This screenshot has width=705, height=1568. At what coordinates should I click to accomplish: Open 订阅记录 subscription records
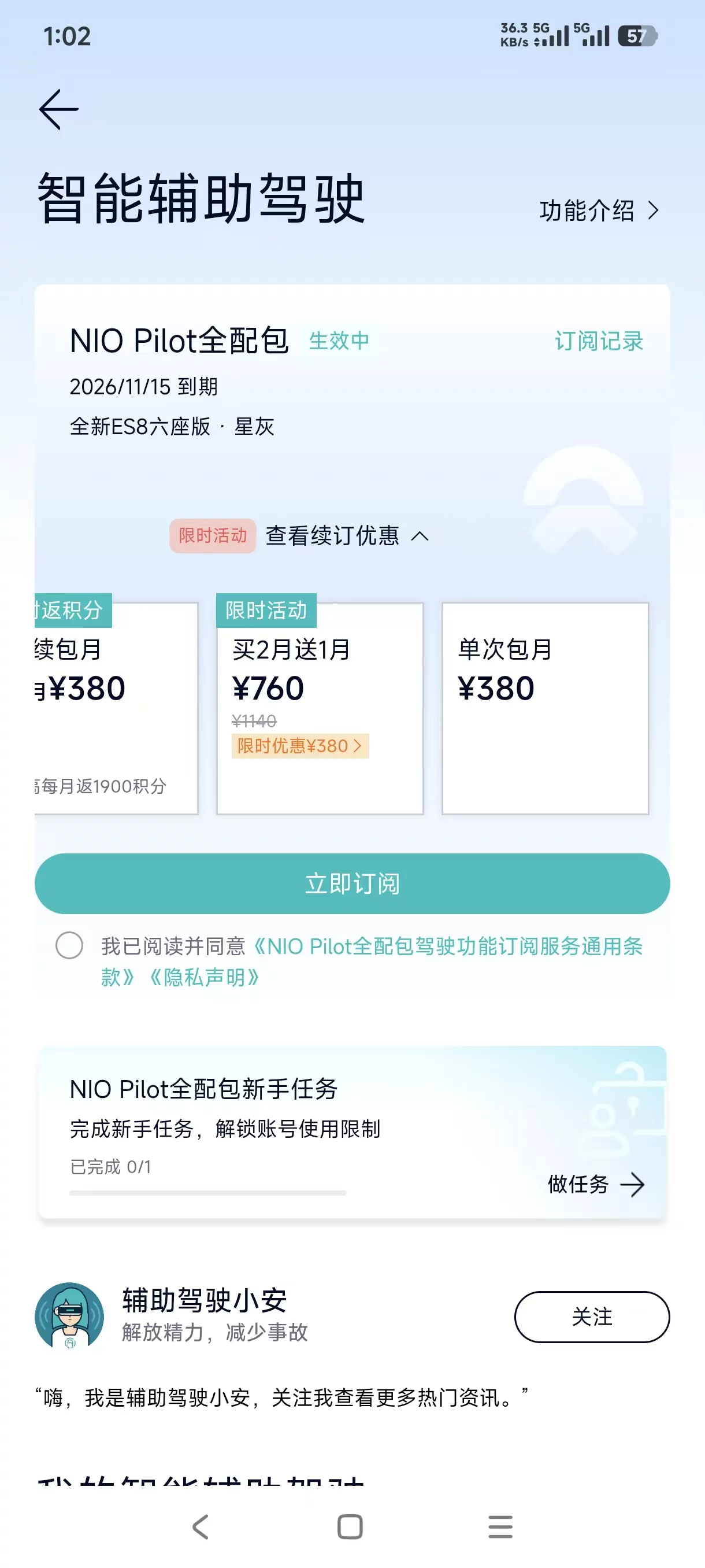pos(599,341)
